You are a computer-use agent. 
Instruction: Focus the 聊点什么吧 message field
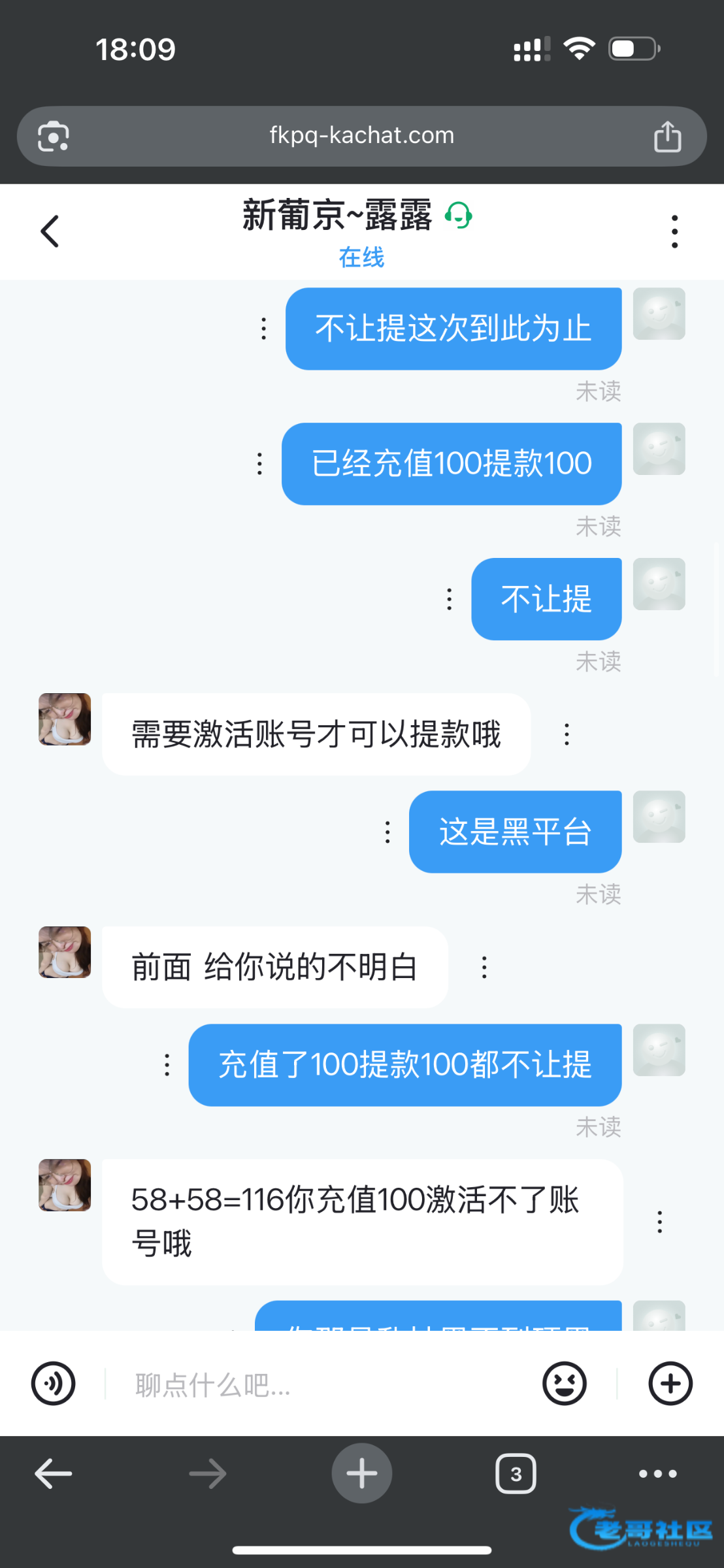[320, 1384]
